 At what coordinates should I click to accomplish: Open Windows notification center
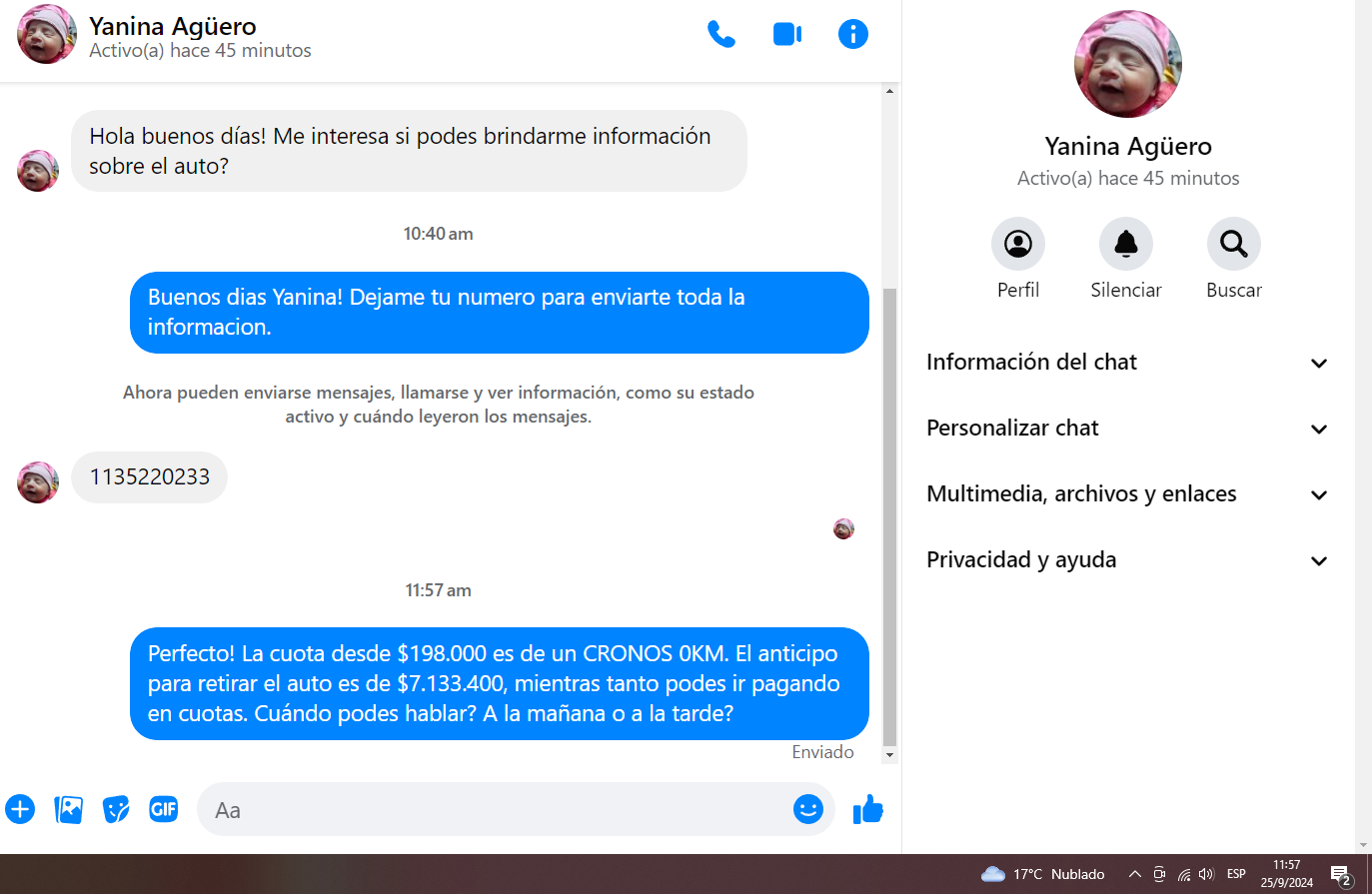pyautogui.click(x=1341, y=874)
